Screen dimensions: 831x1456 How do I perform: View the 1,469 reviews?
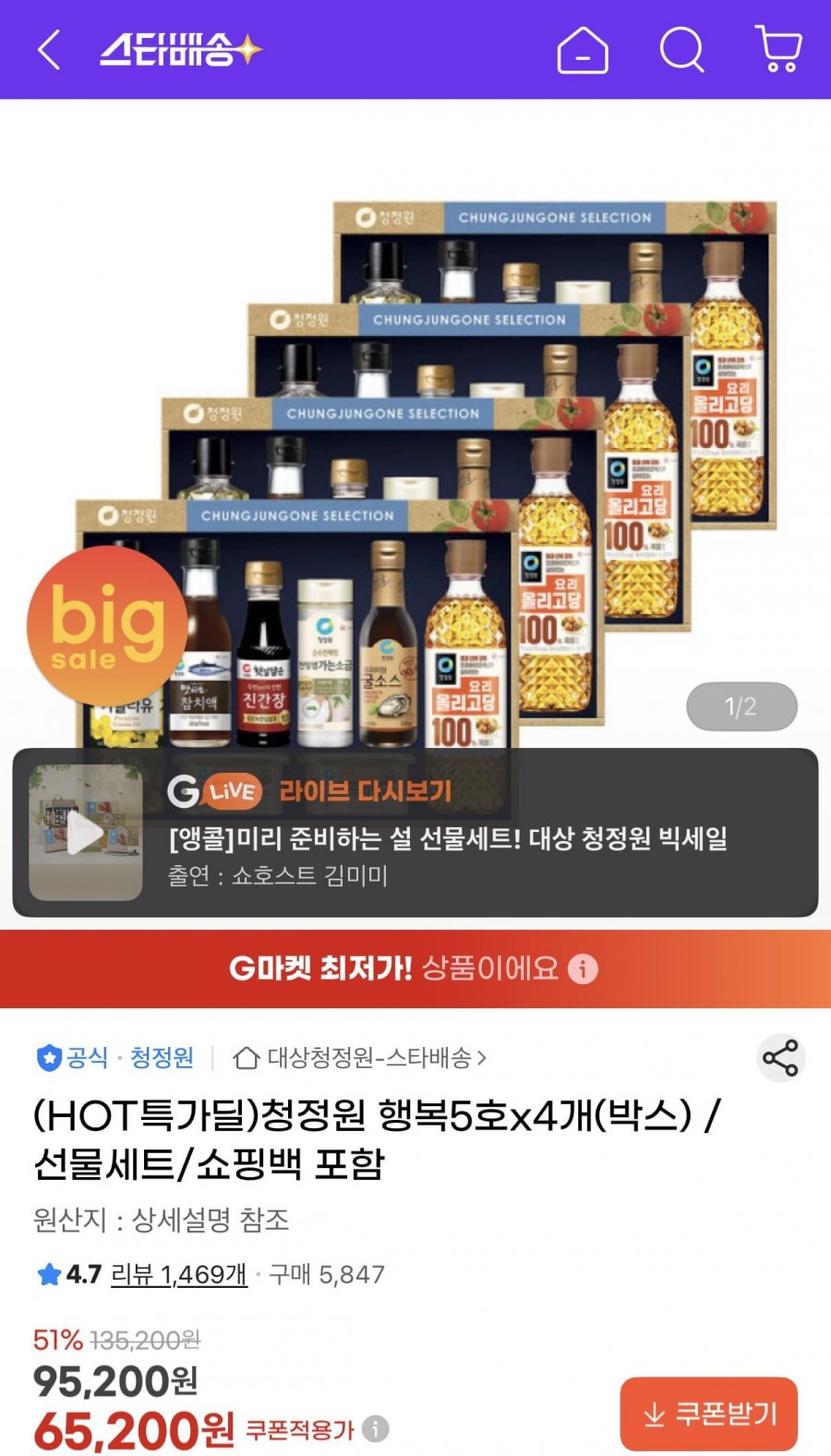click(x=179, y=1274)
